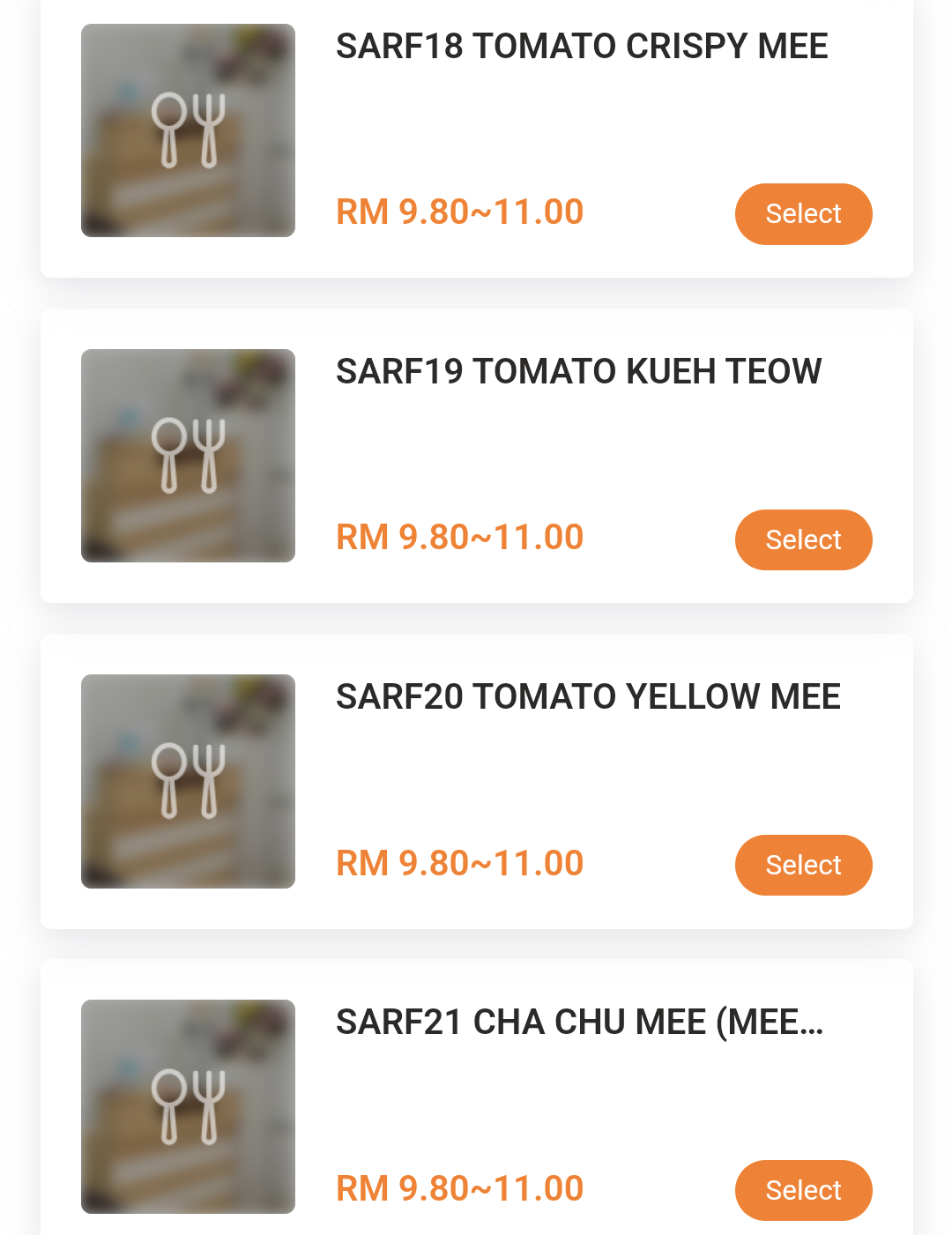Open the SARF18 Tomato Crispy Mee image

(x=188, y=130)
